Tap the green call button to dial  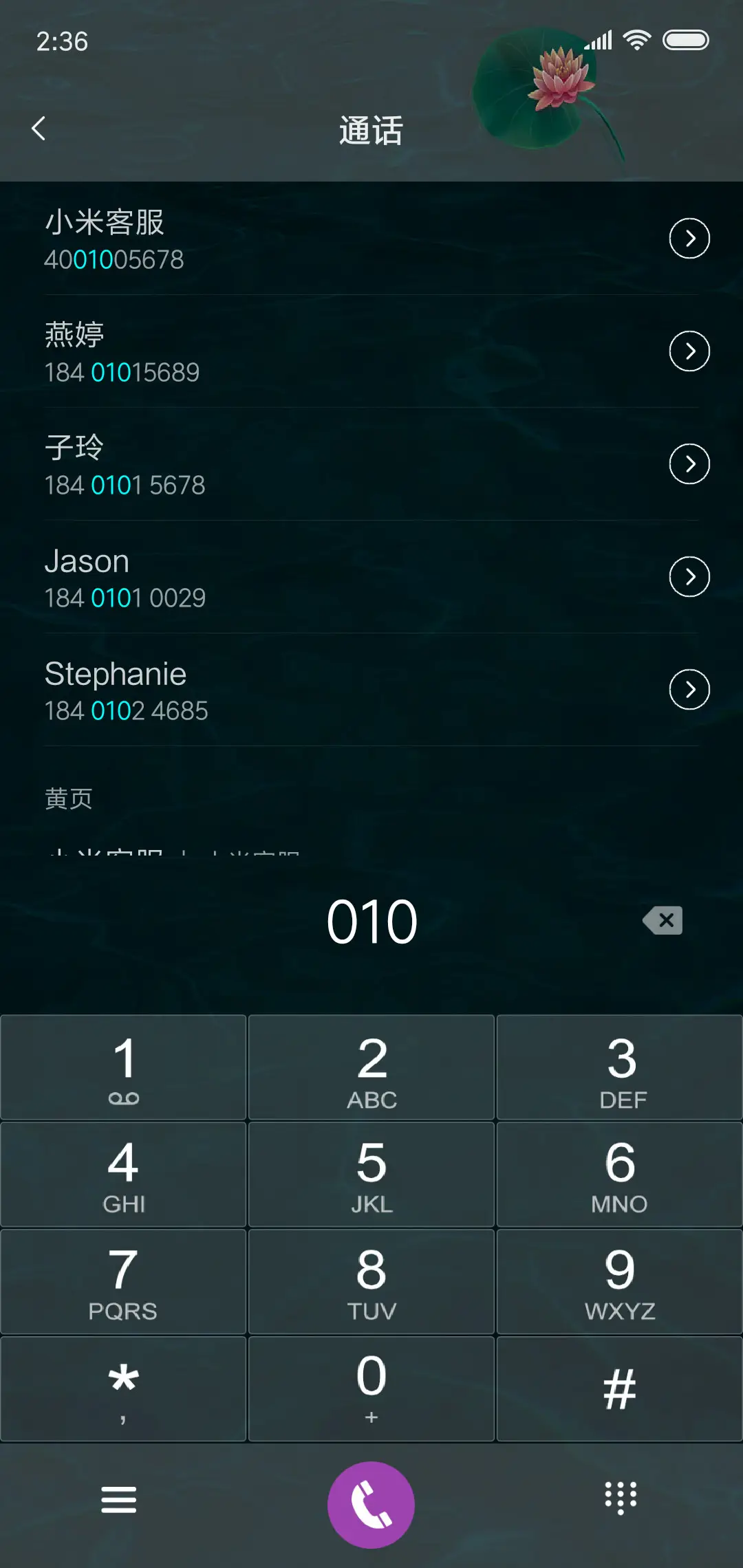371,1503
